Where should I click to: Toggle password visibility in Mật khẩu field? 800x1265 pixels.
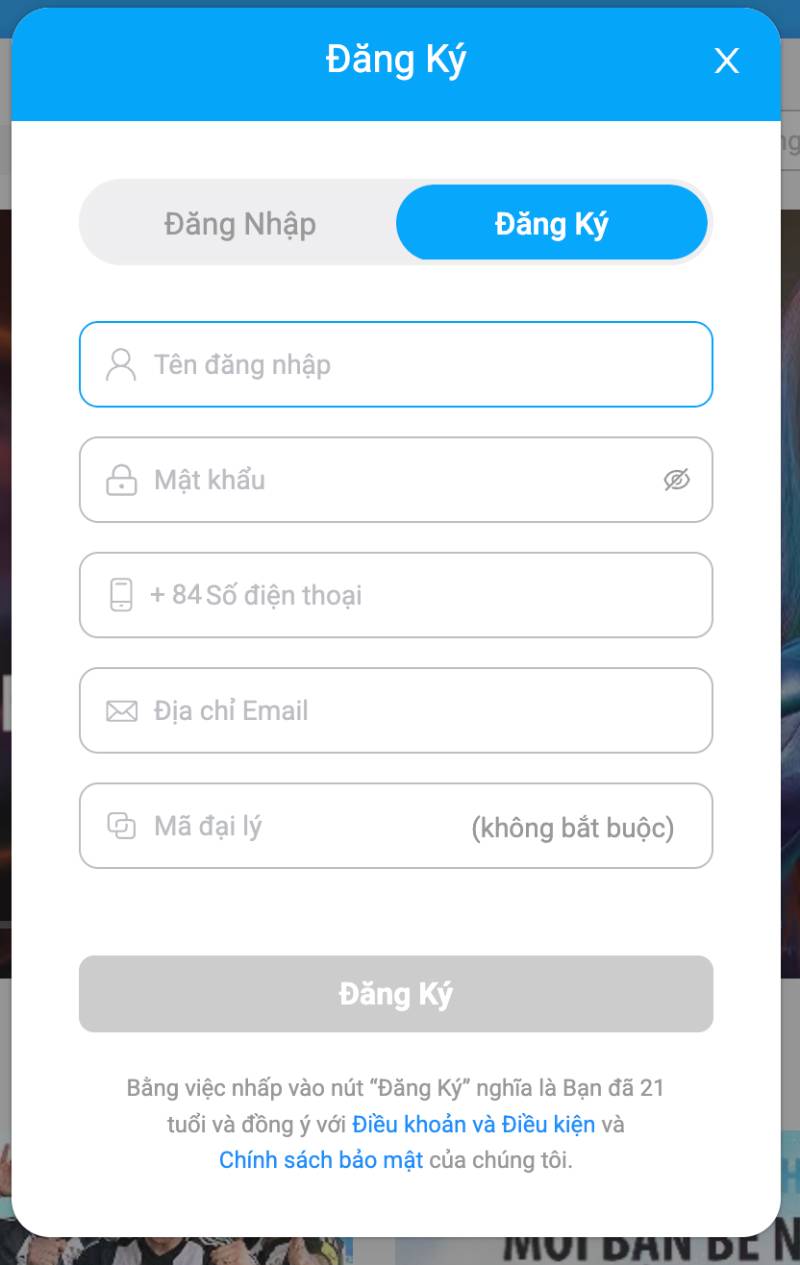point(679,480)
